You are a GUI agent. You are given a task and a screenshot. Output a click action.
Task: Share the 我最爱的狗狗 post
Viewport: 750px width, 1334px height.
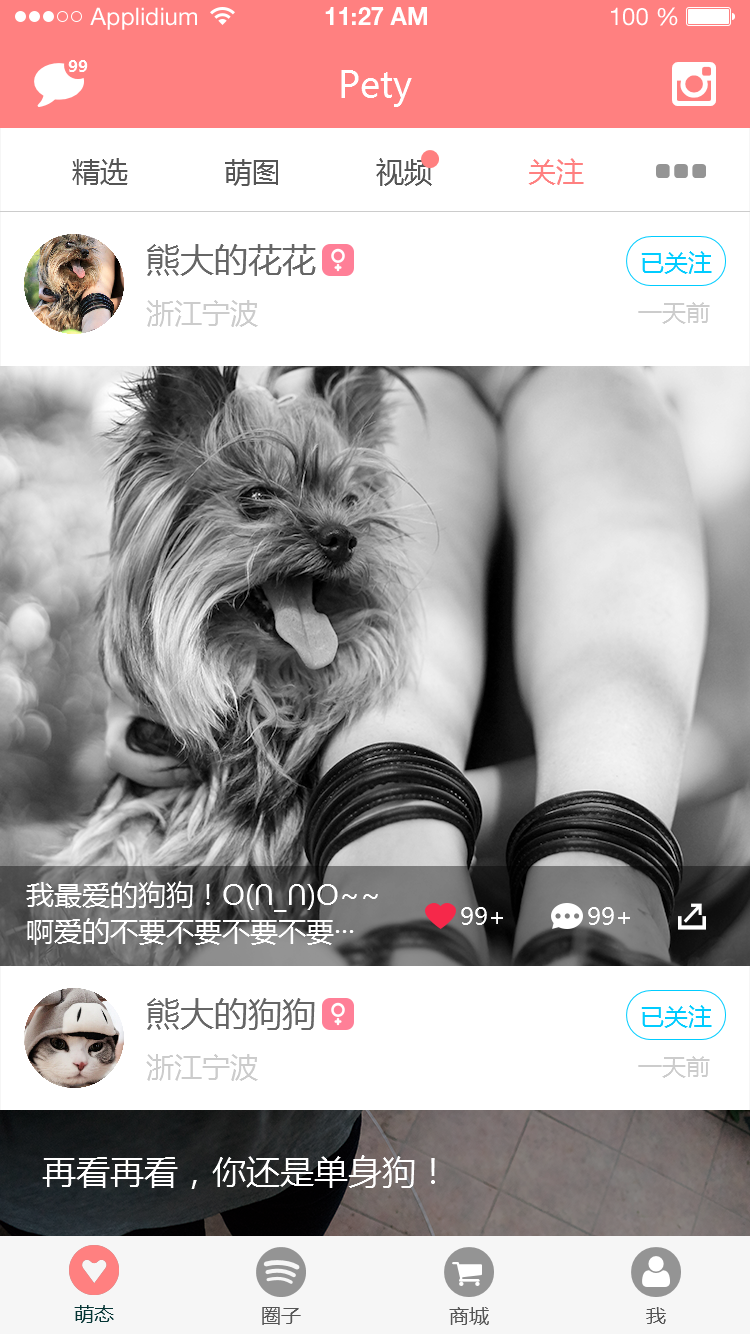(x=692, y=916)
